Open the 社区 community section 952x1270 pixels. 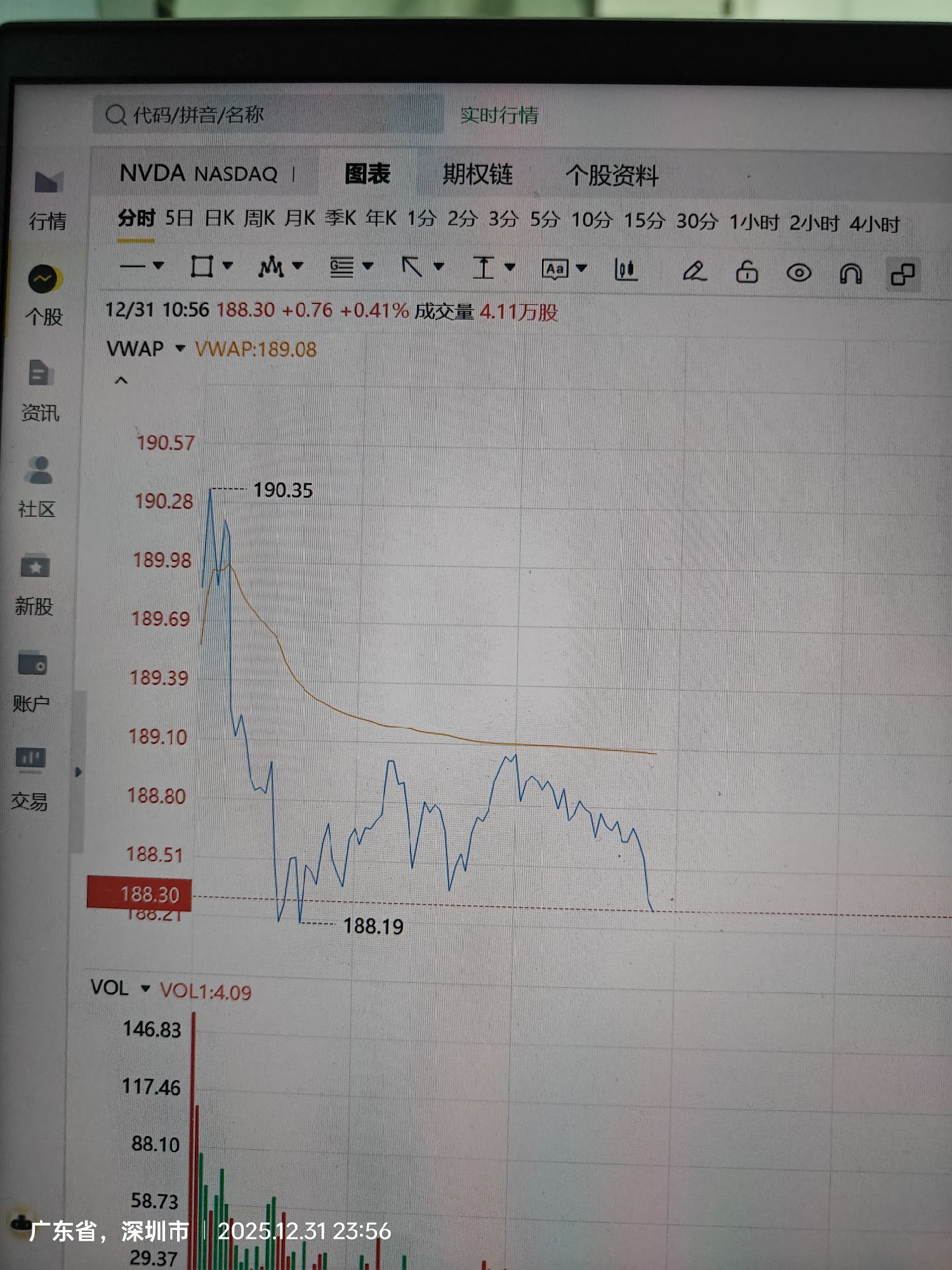point(38,486)
